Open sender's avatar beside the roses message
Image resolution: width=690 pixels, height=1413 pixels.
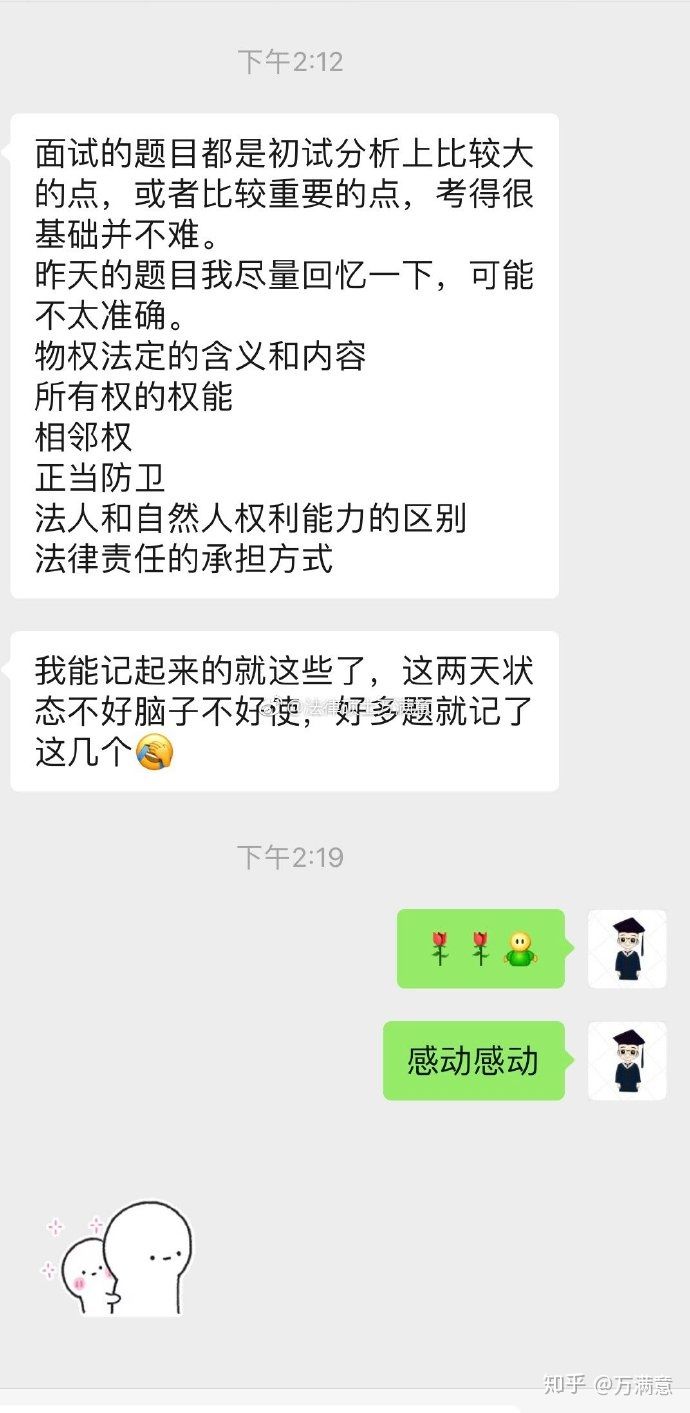[627, 949]
